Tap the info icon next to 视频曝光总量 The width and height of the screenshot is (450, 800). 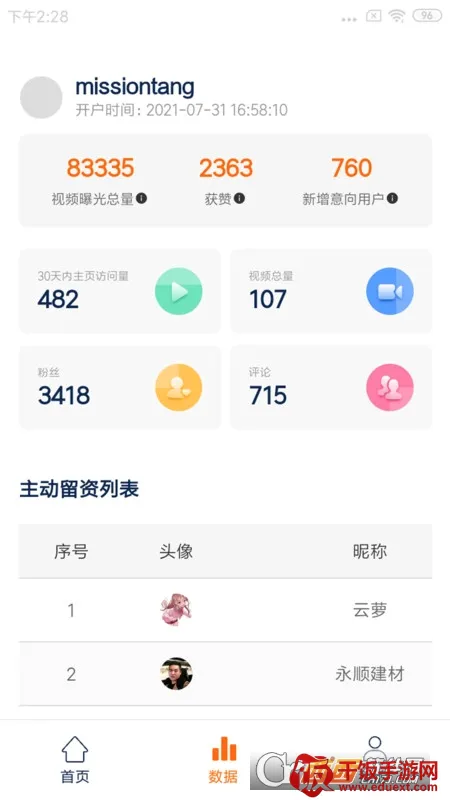pos(142,198)
